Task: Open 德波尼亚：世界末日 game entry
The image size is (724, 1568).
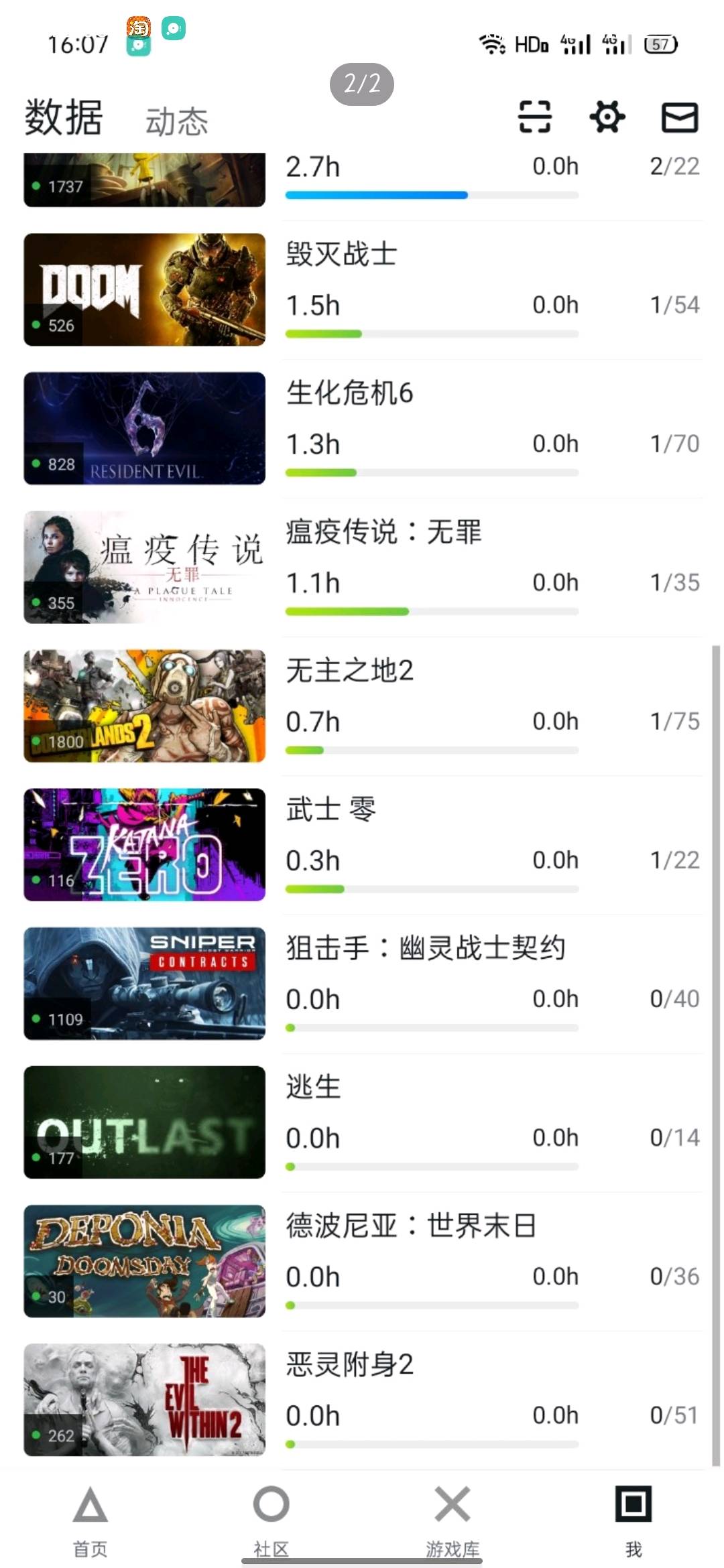Action: (x=362, y=1260)
